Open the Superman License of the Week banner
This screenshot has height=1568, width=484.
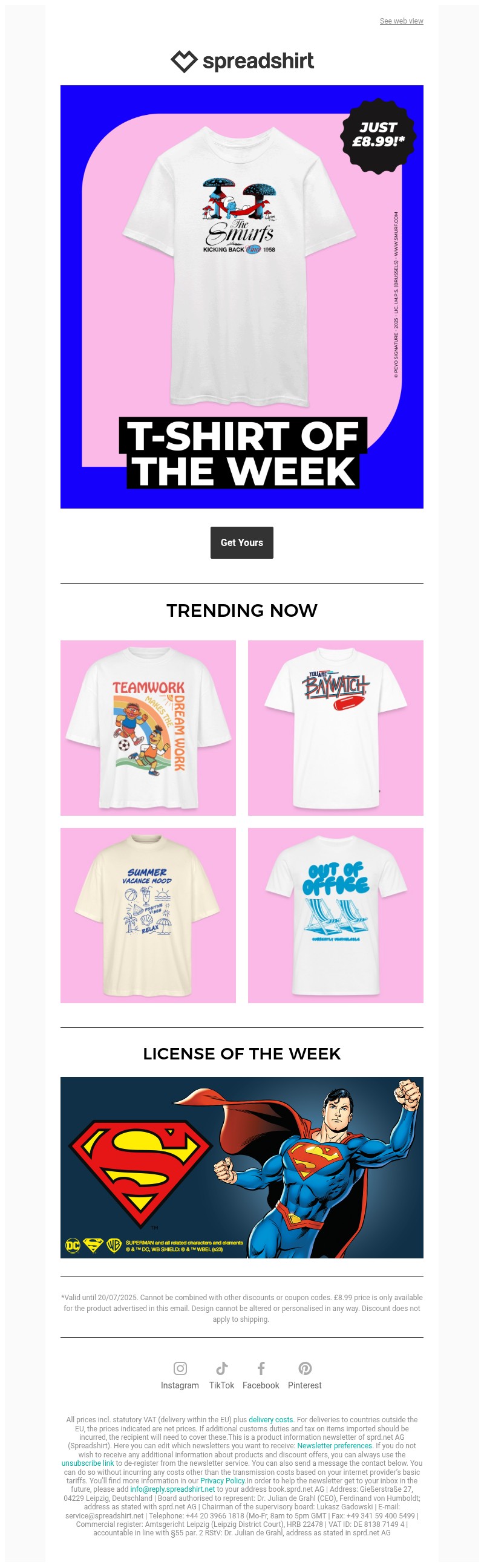point(241,1167)
